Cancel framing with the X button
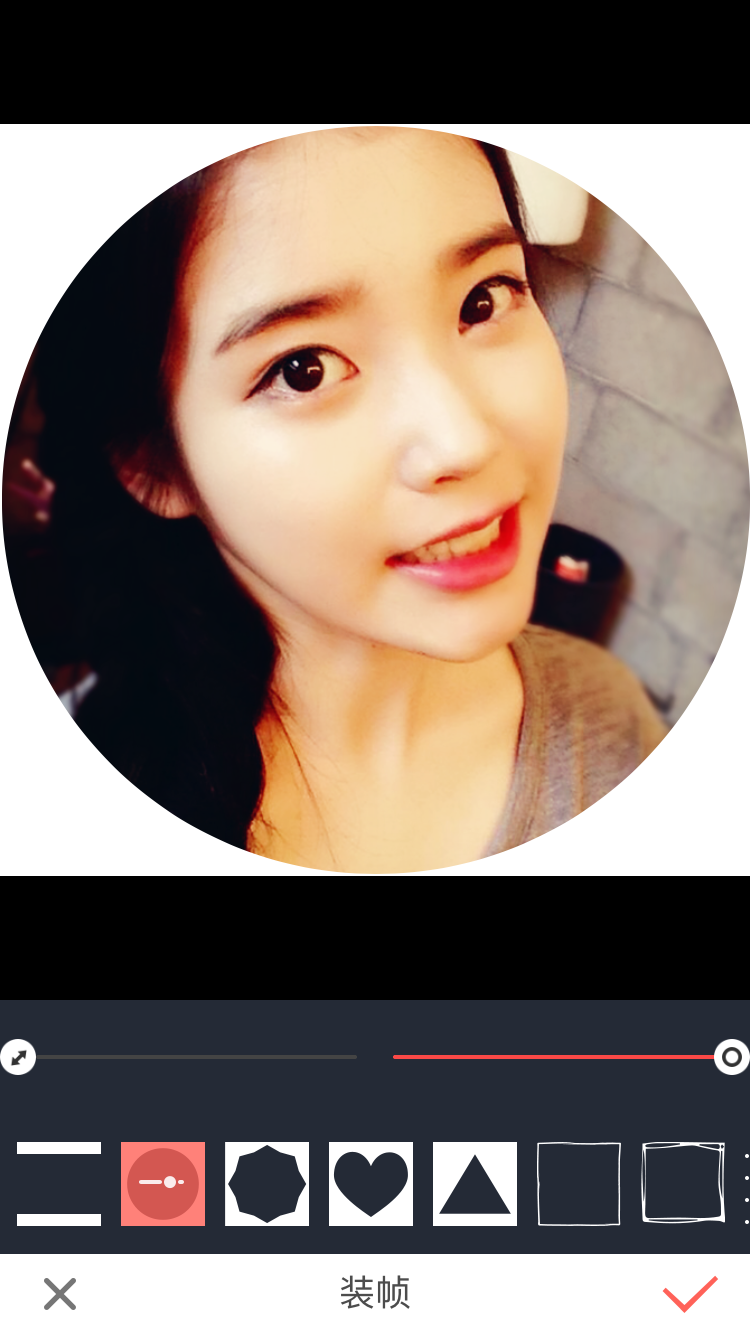The image size is (750, 1334). (x=60, y=1293)
